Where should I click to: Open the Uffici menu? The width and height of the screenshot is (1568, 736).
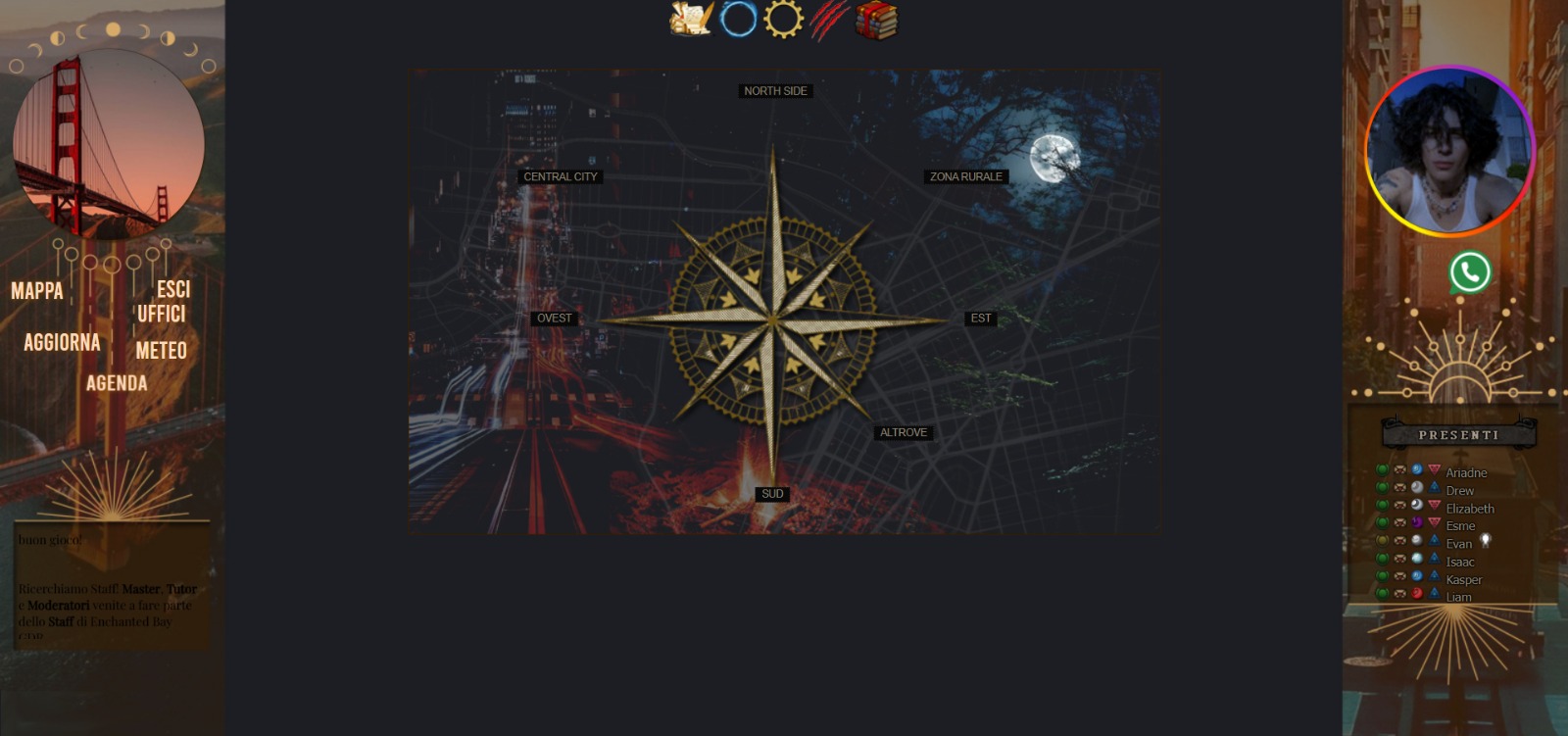(x=161, y=314)
